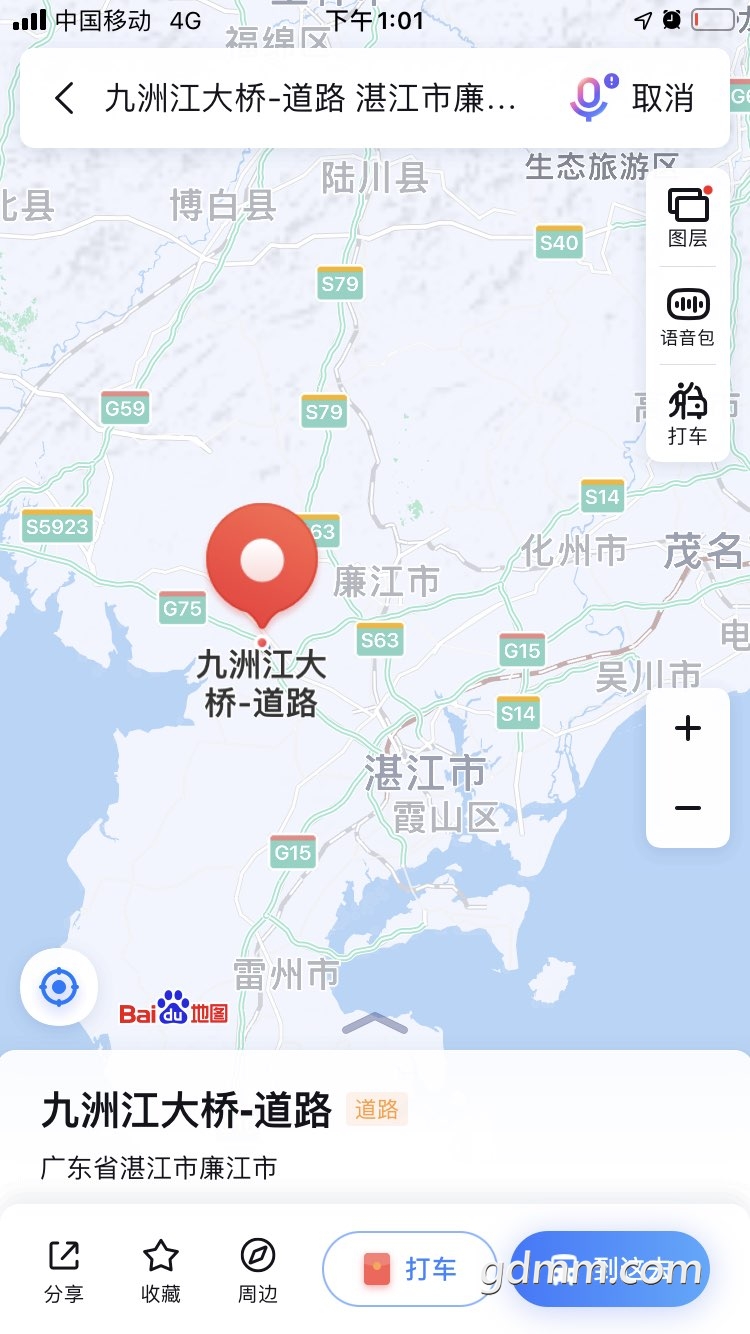This screenshot has width=750, height=1334.
Task: Open the 图层 map layers panel
Action: 688,217
